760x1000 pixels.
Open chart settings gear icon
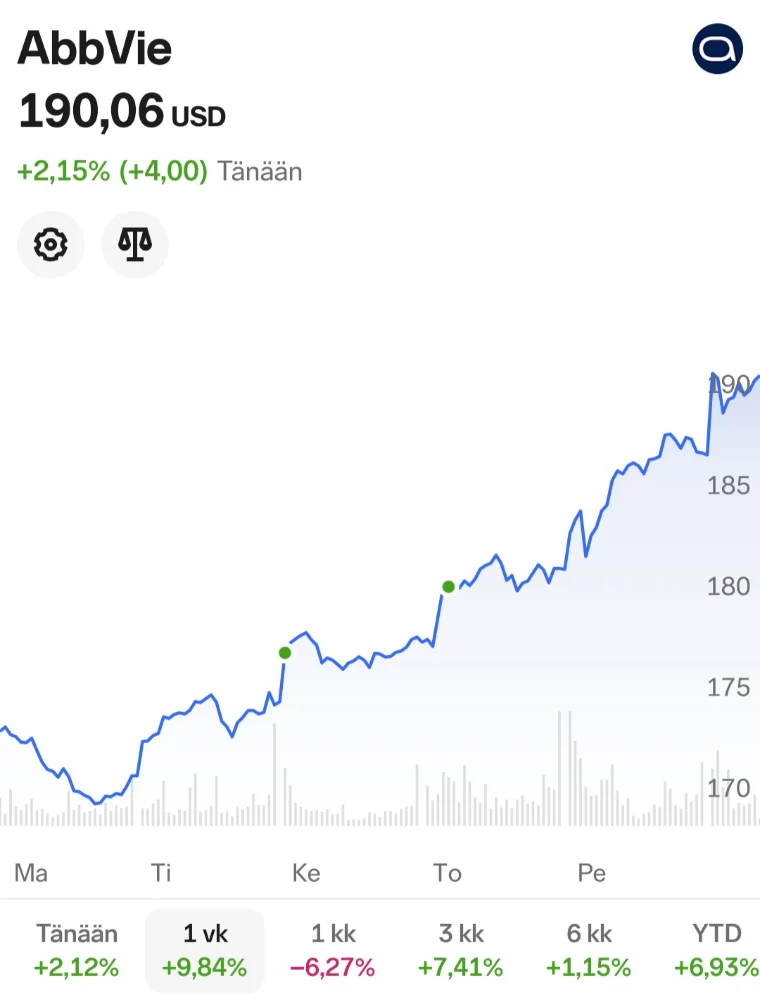[x=51, y=244]
